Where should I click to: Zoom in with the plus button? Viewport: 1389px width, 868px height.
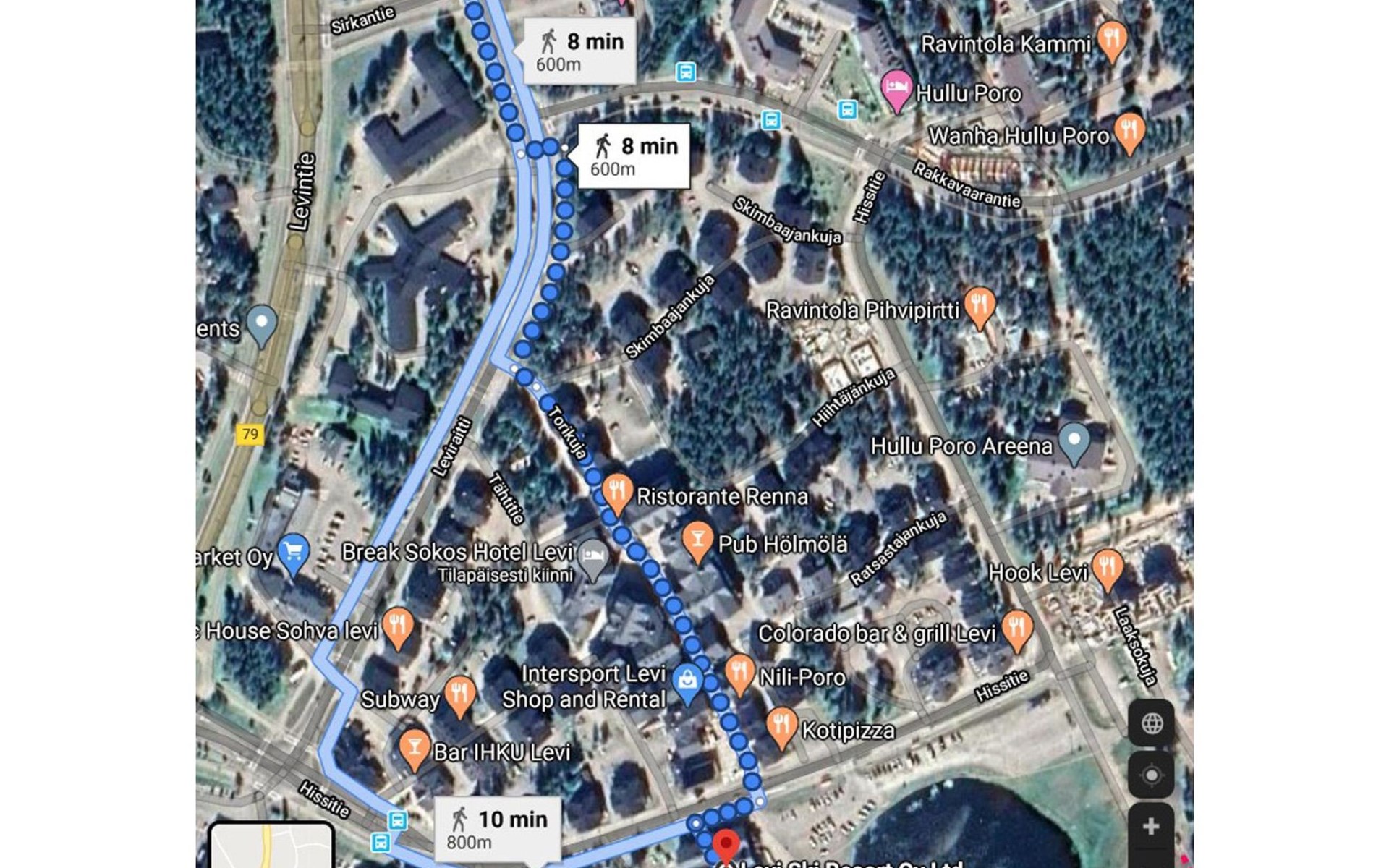pyautogui.click(x=1151, y=827)
